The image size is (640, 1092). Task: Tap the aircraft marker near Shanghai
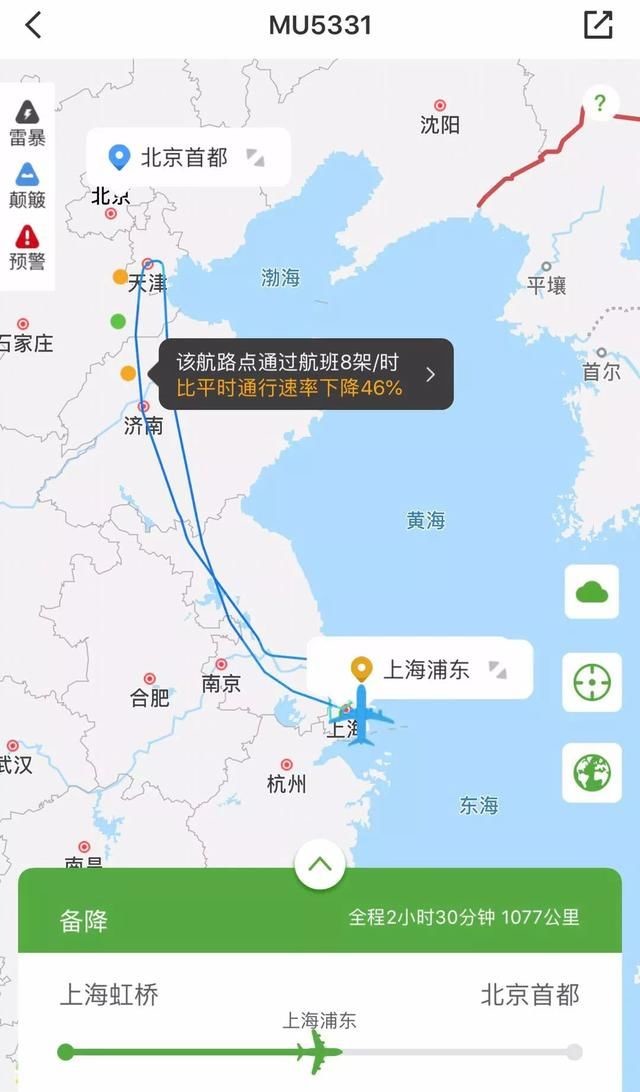pos(361,716)
